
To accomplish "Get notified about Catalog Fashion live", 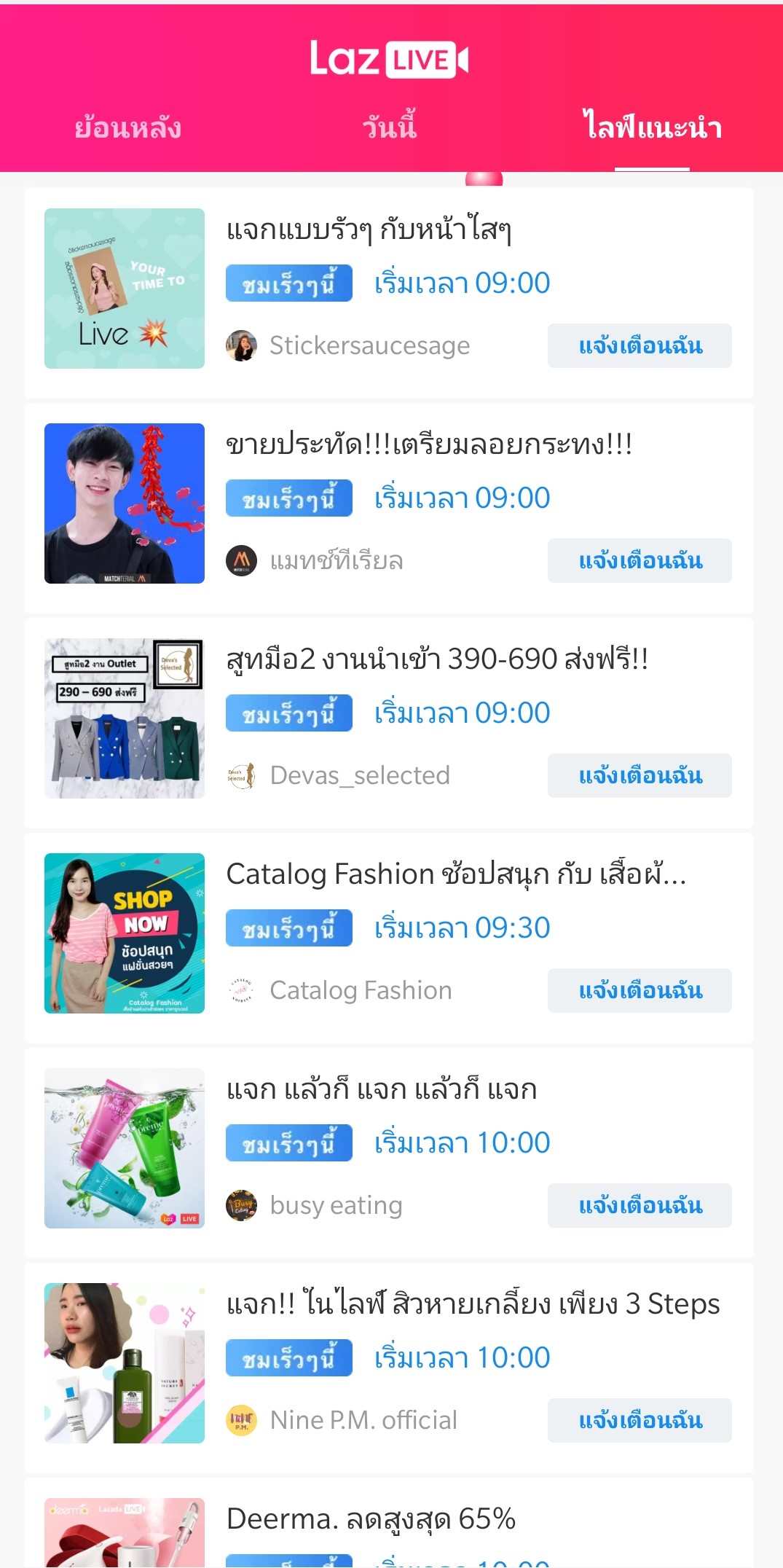I will pyautogui.click(x=640, y=991).
